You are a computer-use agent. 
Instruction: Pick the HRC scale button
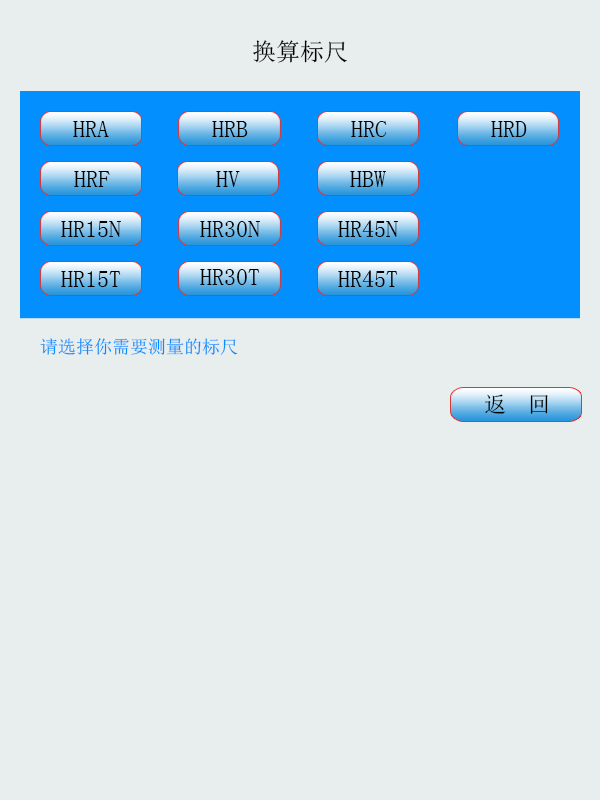368,129
